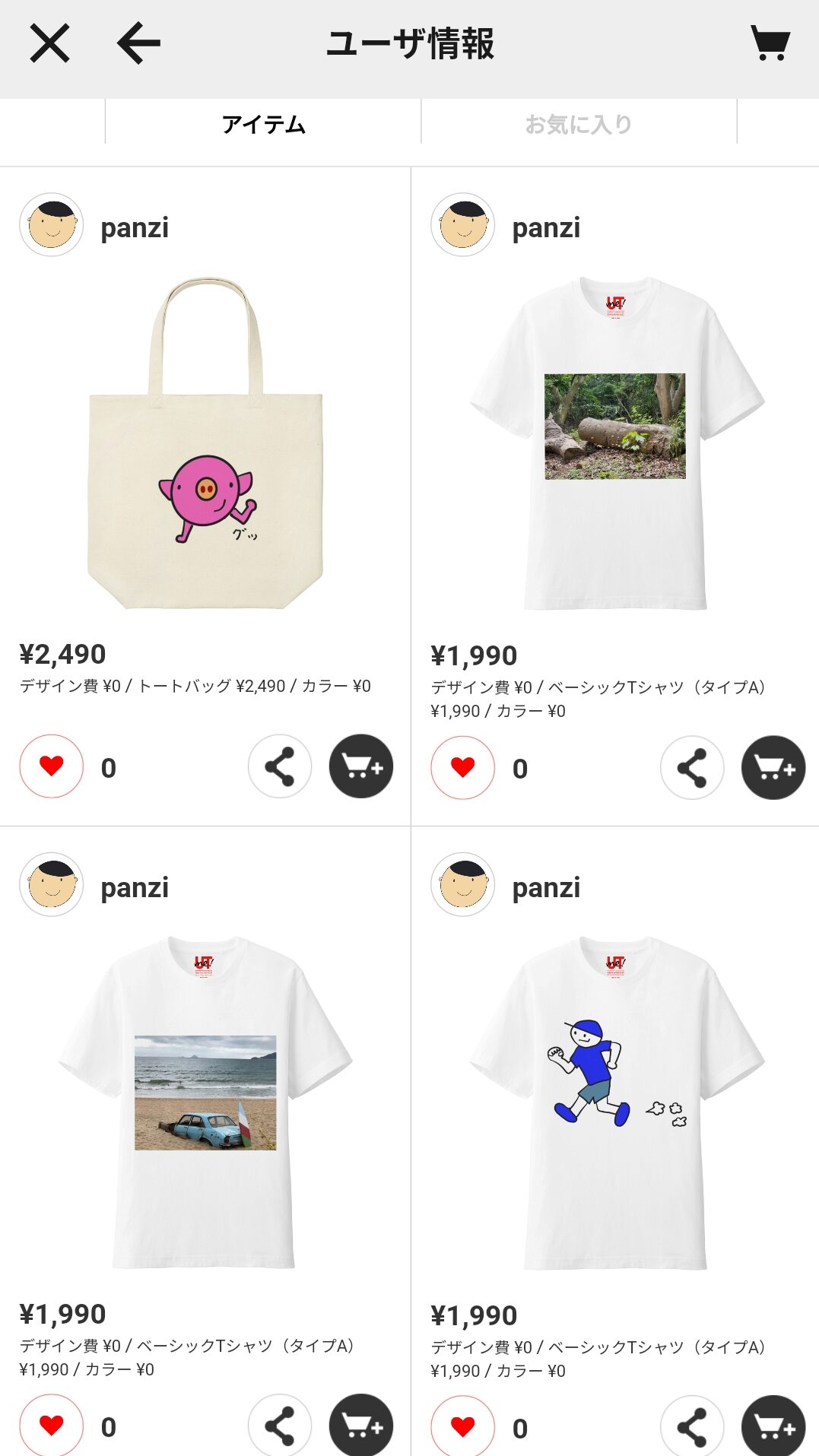Open the forest log T-shirt item
The width and height of the screenshot is (819, 1456).
[616, 444]
